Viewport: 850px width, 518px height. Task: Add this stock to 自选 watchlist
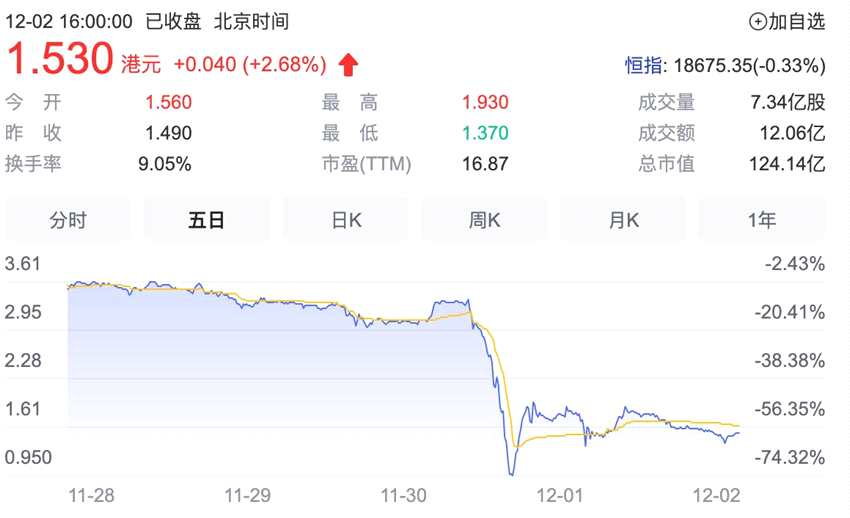pos(787,21)
